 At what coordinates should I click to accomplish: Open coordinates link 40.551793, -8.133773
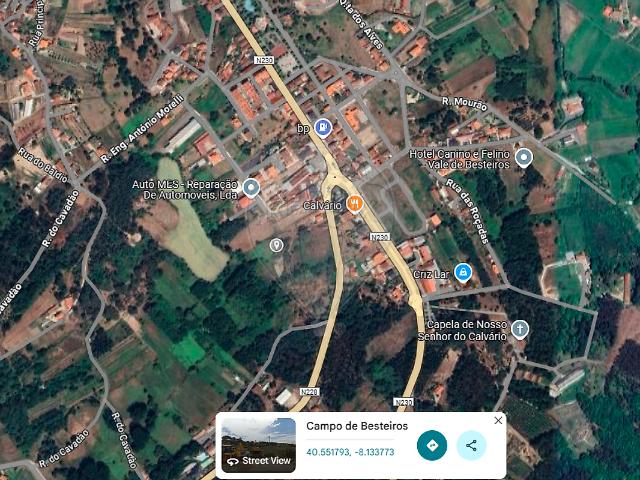pos(350,452)
